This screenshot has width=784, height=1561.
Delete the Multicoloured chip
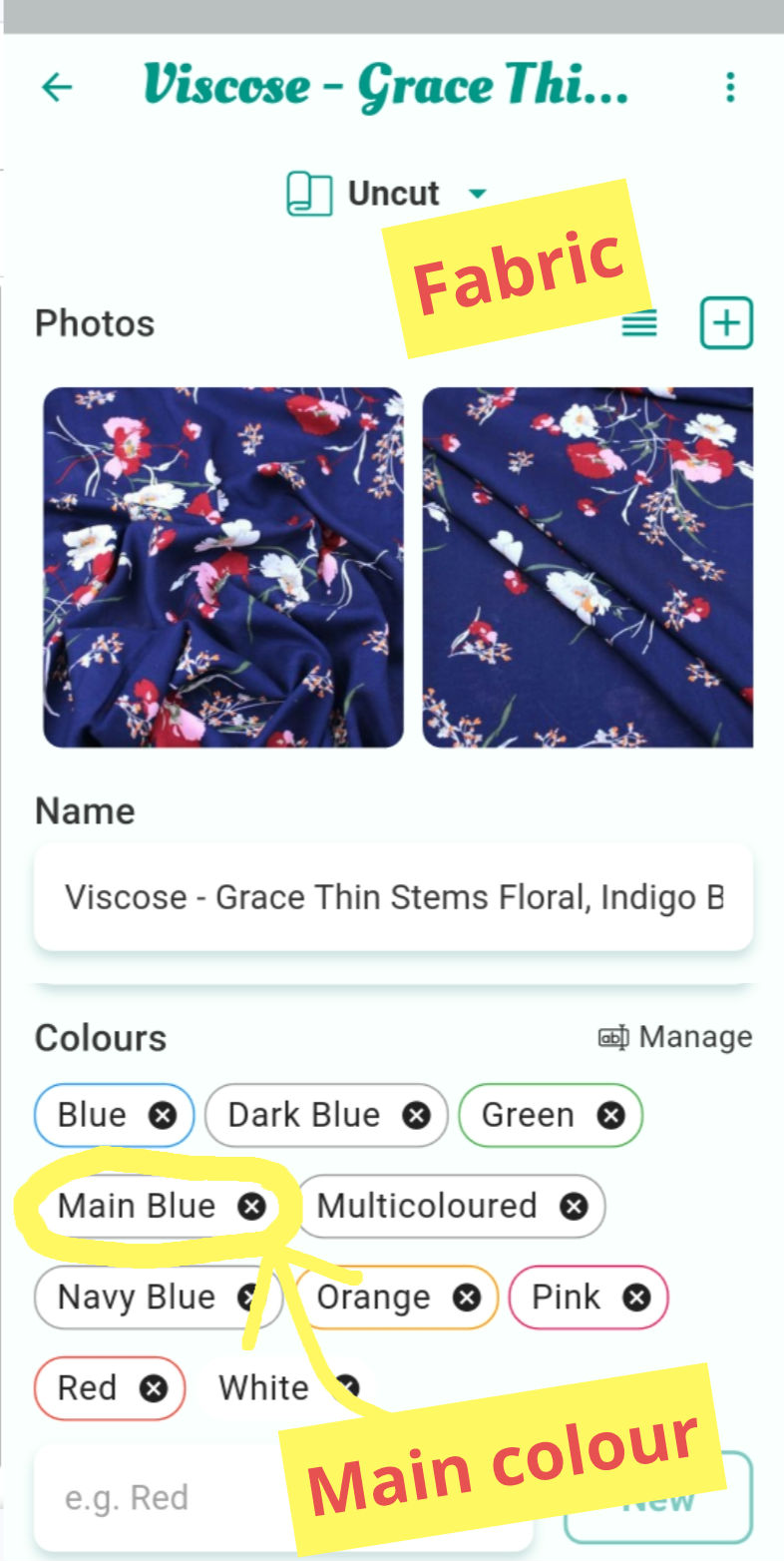574,1207
